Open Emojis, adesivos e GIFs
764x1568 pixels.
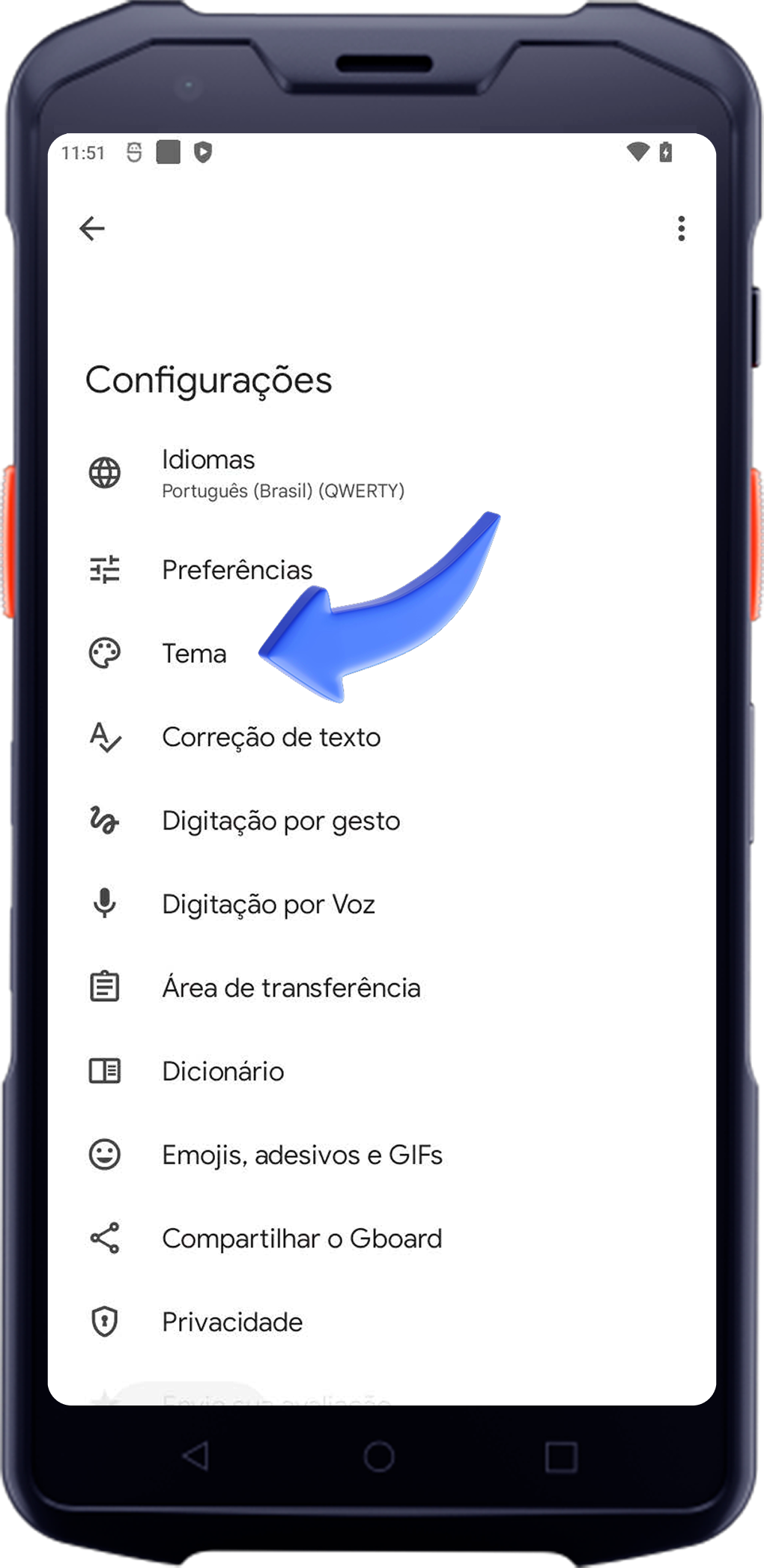tap(302, 1155)
